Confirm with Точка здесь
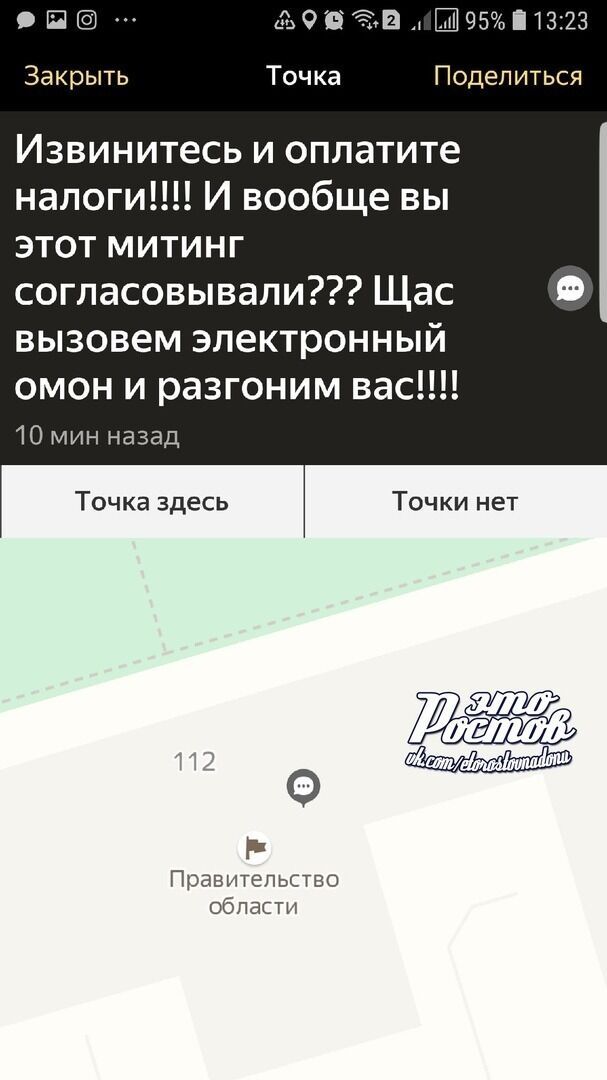This screenshot has height=1080, width=607. (152, 501)
